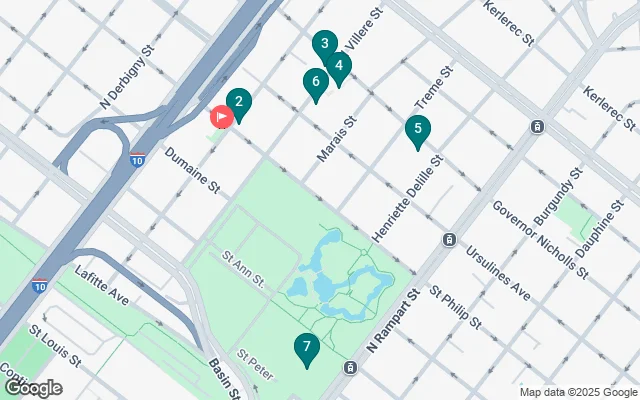Viewport: 640px width, 400px height.
Task: Open map marker number 4
Action: 340,68
